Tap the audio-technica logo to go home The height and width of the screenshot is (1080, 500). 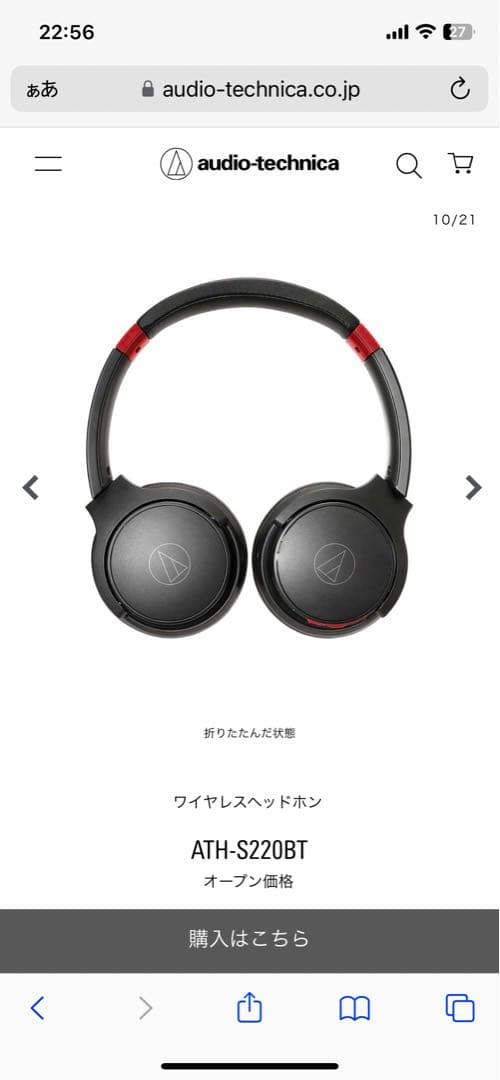coord(249,164)
